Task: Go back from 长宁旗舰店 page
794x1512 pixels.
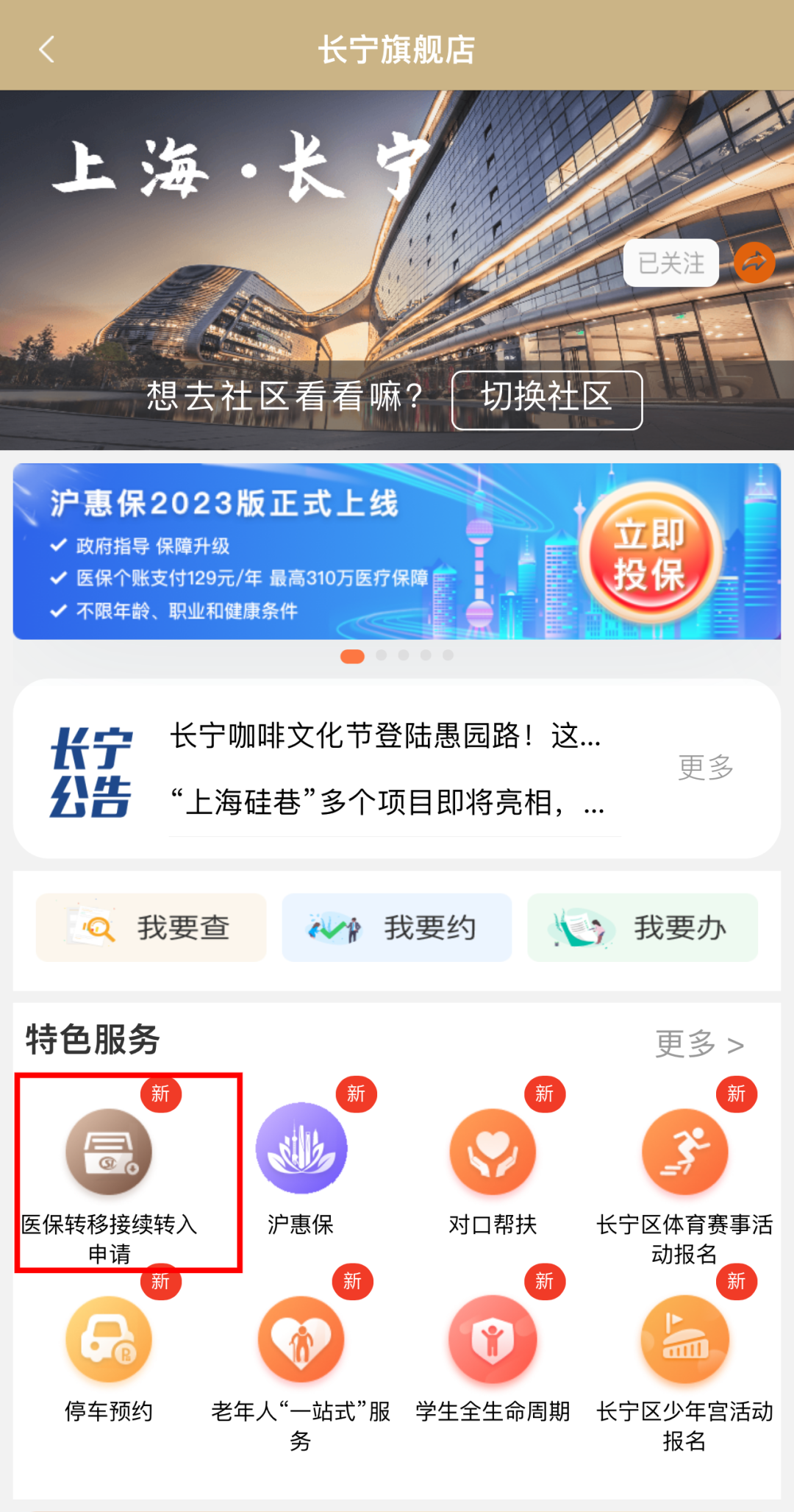Action: [x=46, y=50]
